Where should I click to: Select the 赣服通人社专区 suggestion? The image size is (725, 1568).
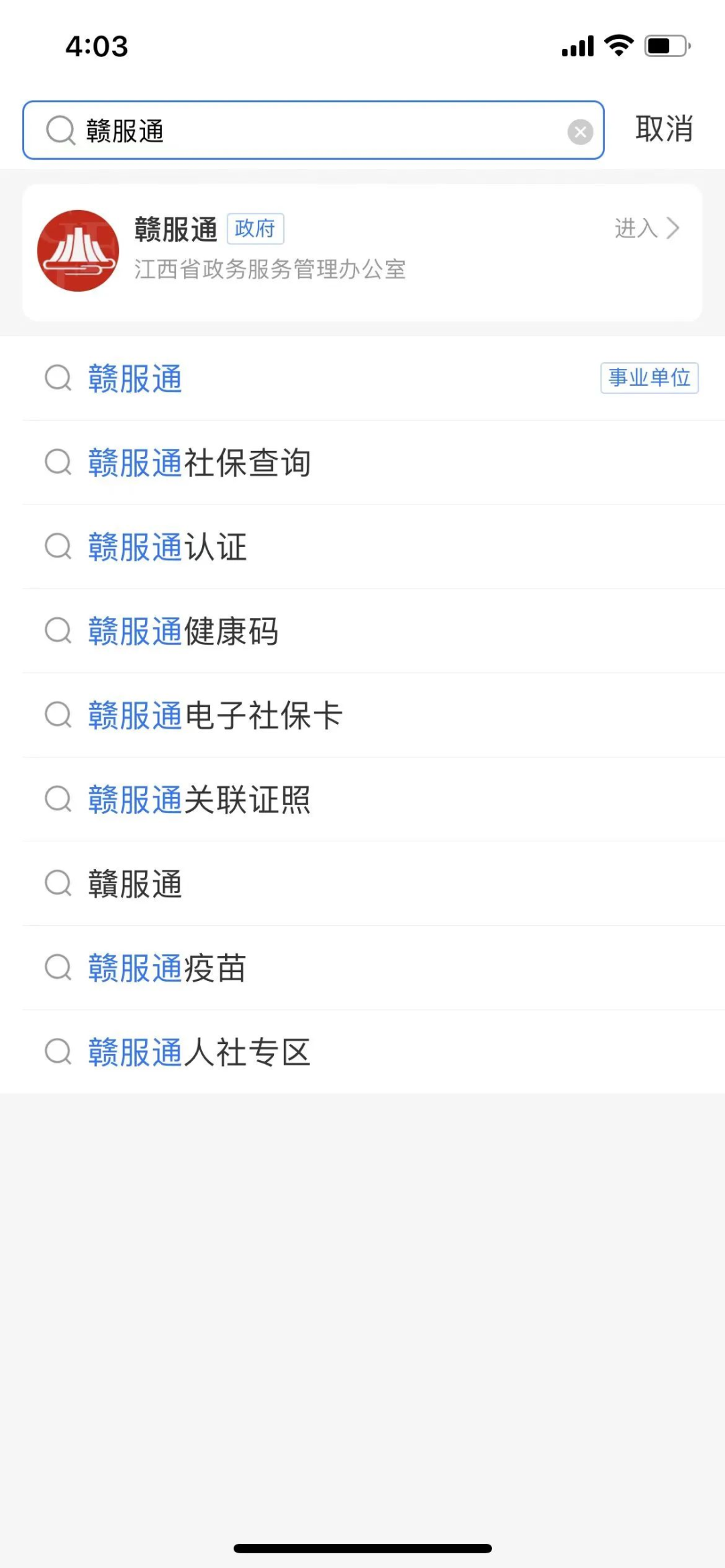pos(362,1052)
